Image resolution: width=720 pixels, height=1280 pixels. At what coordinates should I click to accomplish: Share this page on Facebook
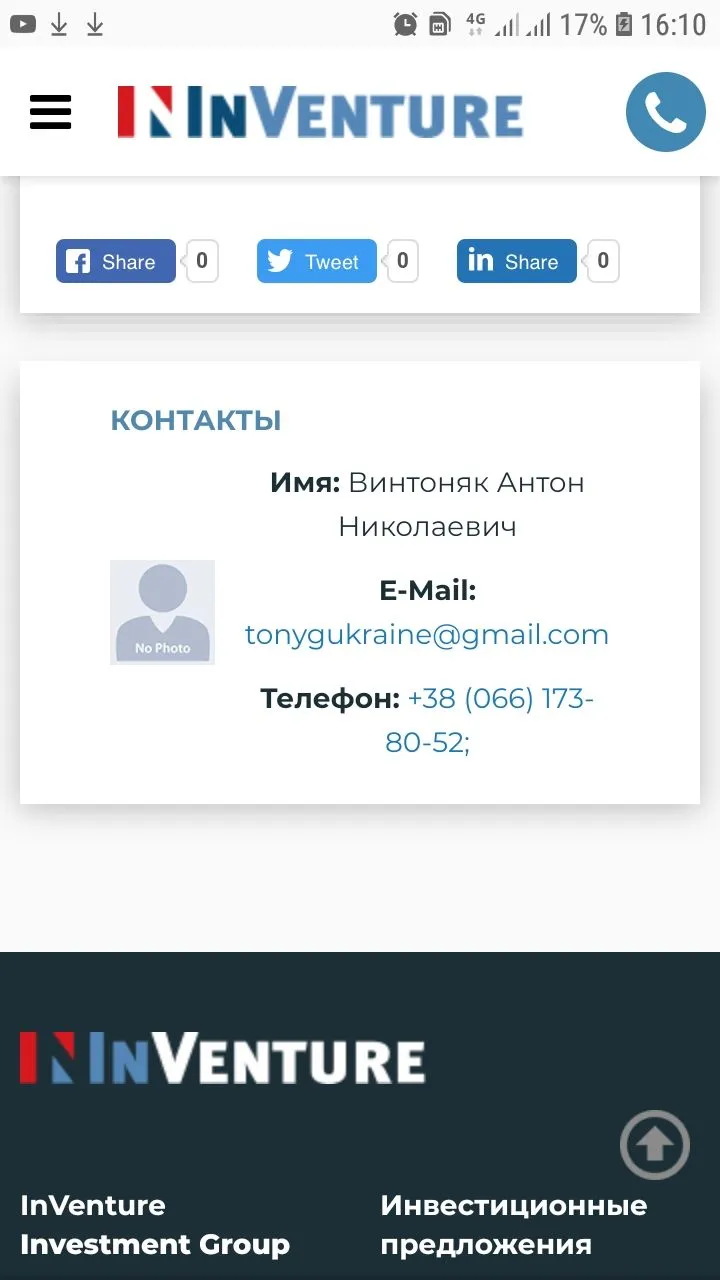(x=116, y=261)
